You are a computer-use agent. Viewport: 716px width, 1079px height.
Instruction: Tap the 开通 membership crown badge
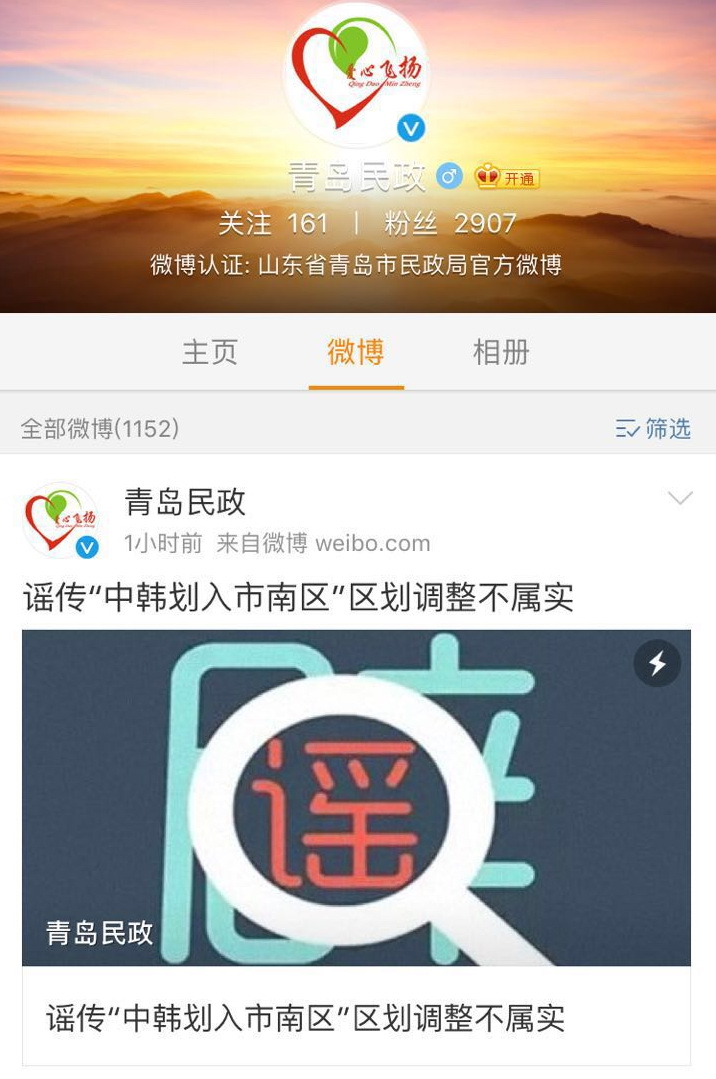coord(507,178)
